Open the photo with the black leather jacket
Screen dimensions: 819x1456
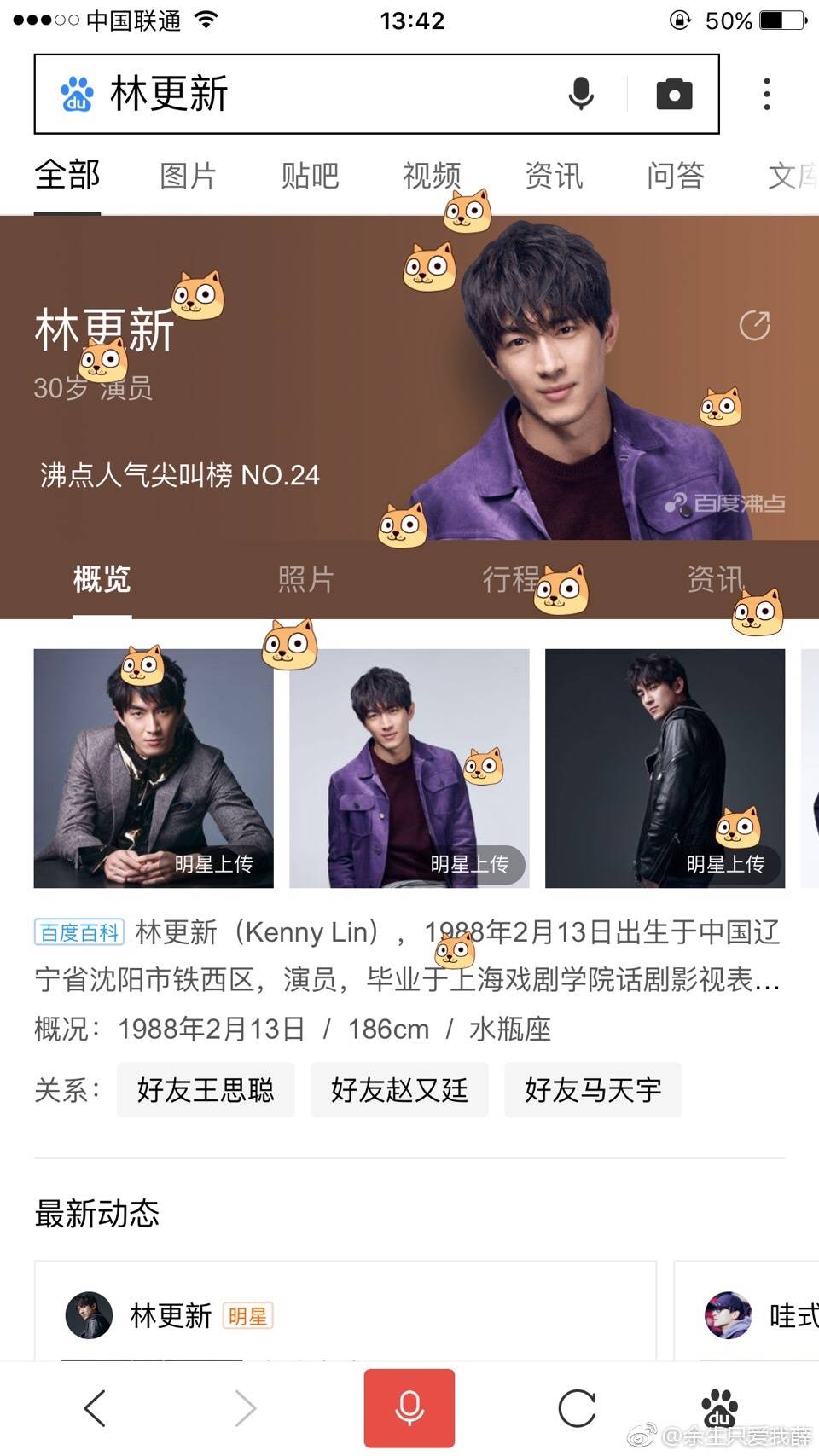pyautogui.click(x=665, y=768)
